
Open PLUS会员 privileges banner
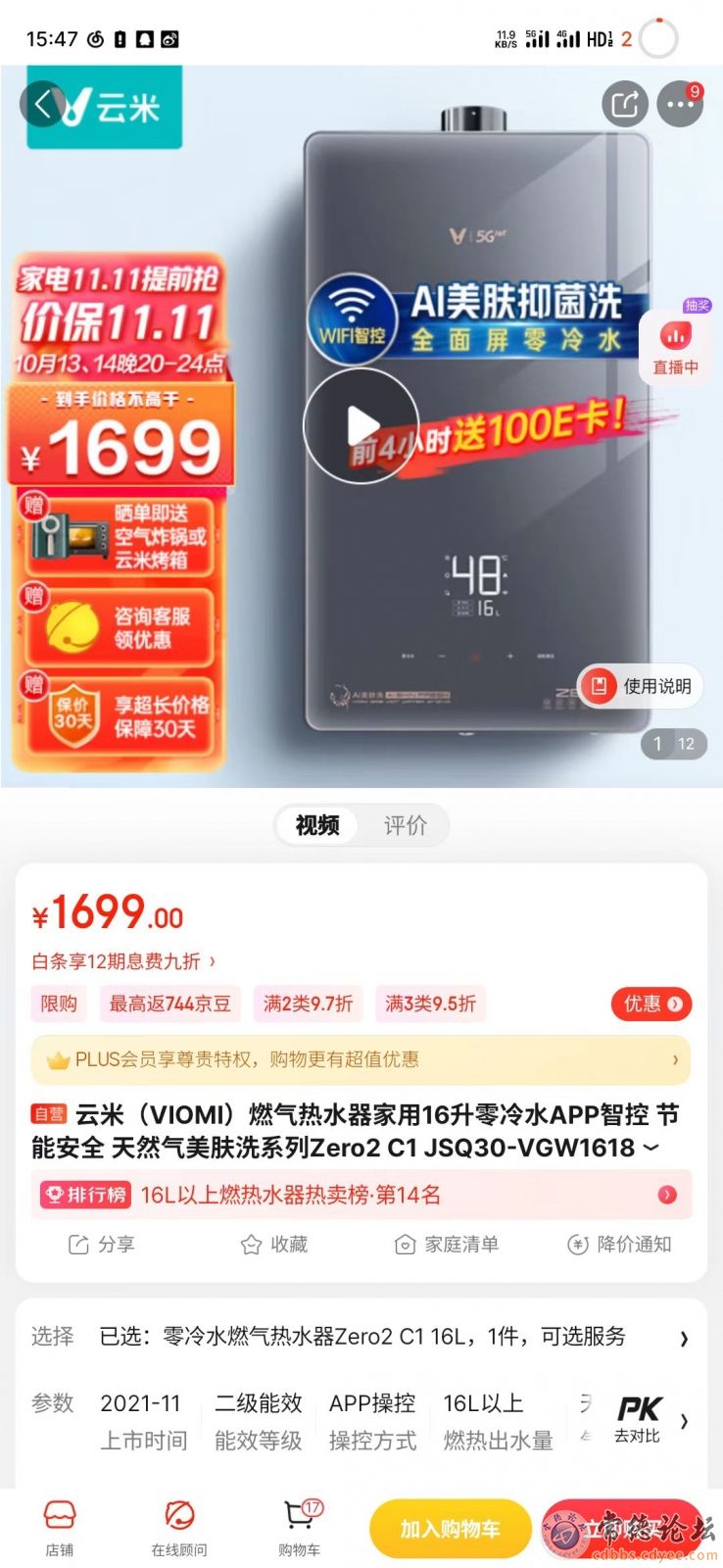tap(361, 1059)
